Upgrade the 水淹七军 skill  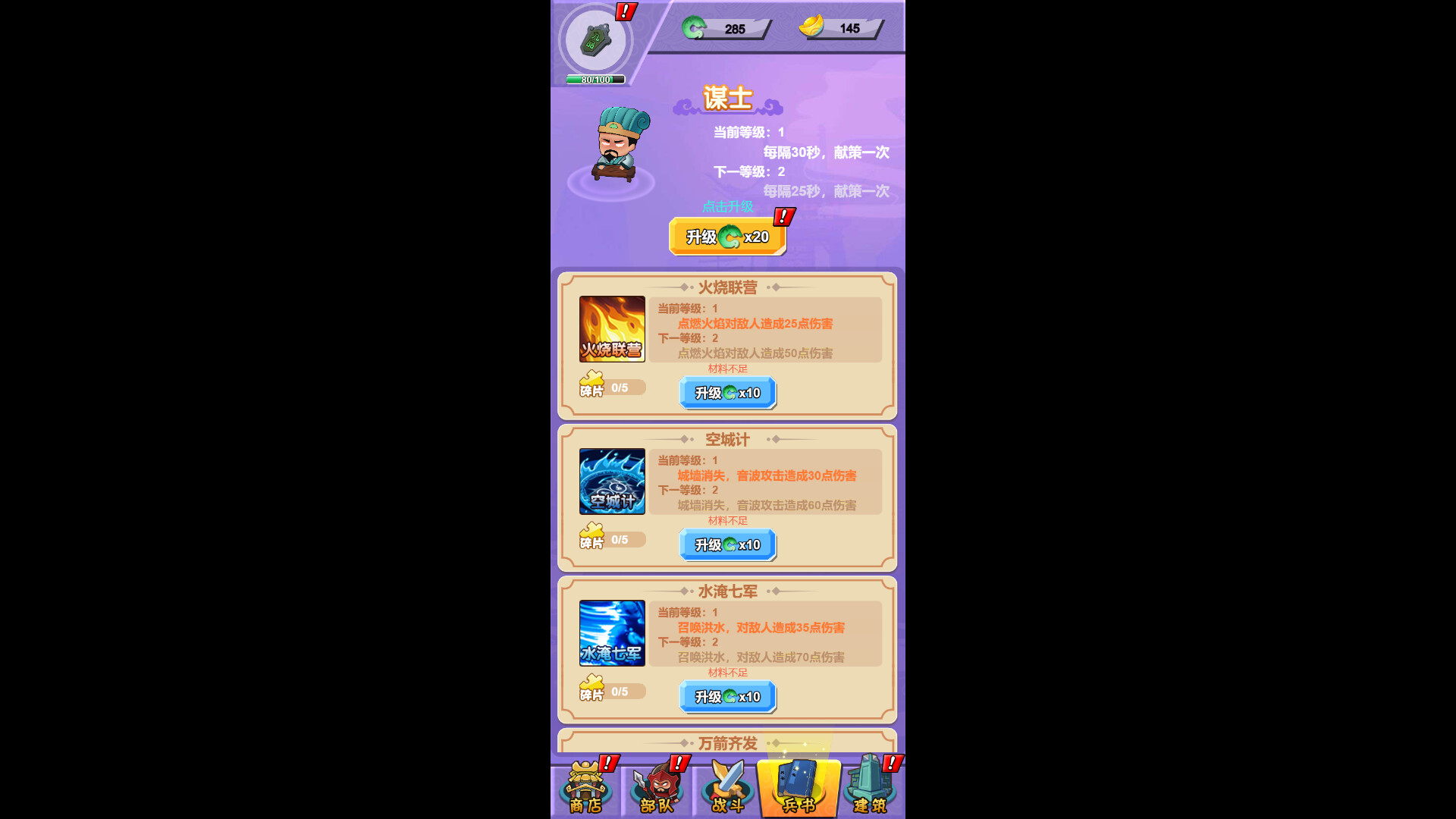[727, 696]
